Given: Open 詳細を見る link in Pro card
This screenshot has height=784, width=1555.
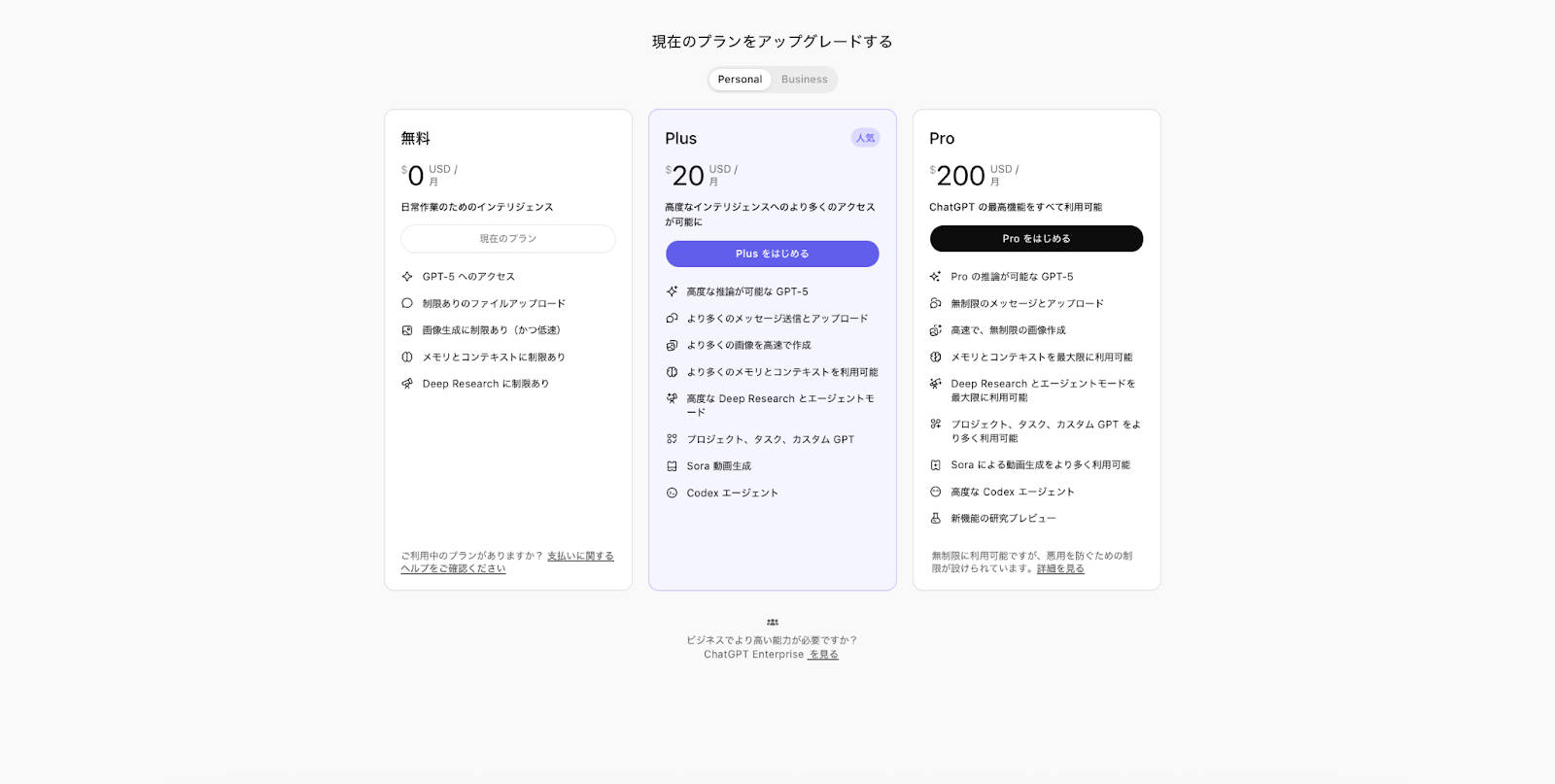Looking at the screenshot, I should [x=1060, y=569].
